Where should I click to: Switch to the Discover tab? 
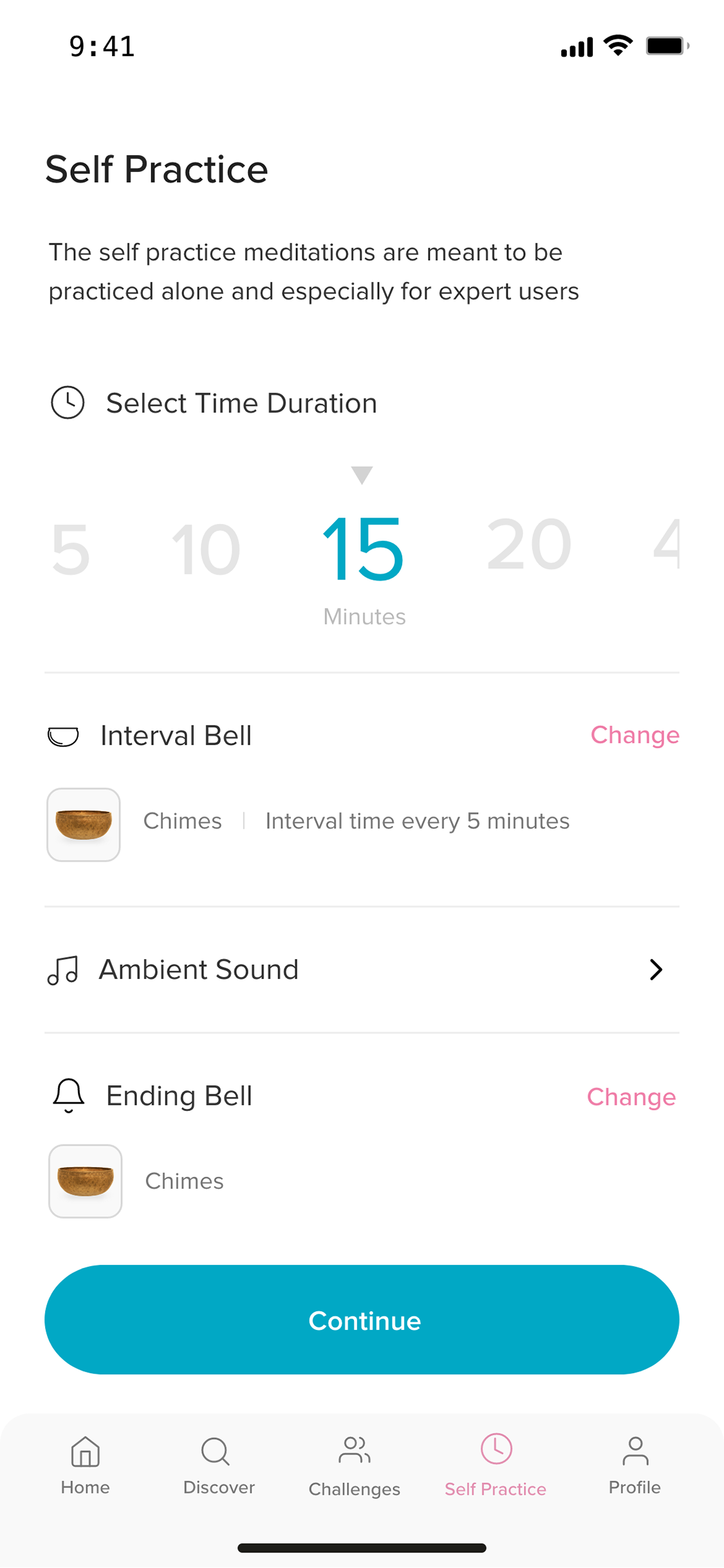(219, 1466)
